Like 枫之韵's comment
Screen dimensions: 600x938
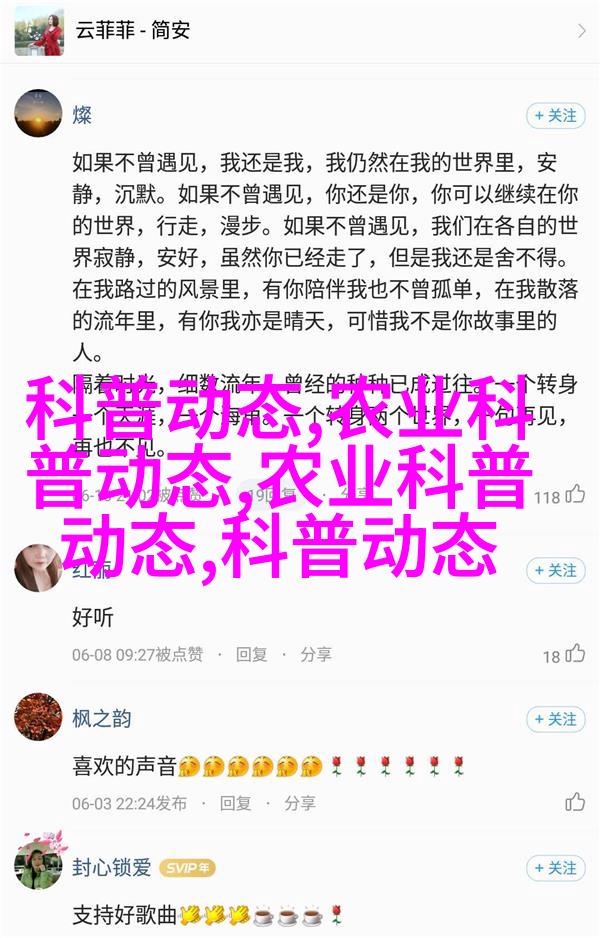pyautogui.click(x=575, y=802)
